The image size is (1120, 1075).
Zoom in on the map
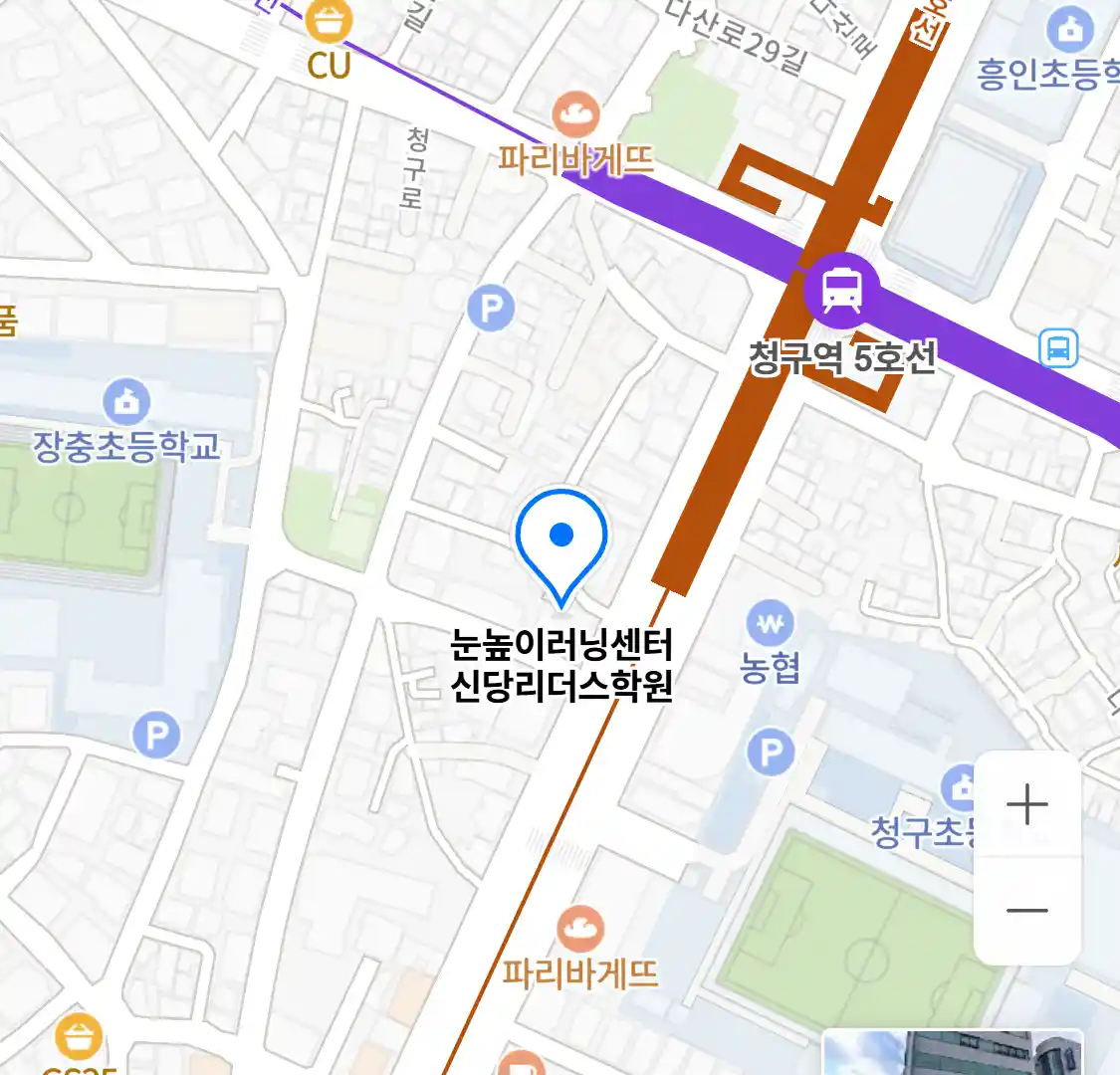(1026, 804)
